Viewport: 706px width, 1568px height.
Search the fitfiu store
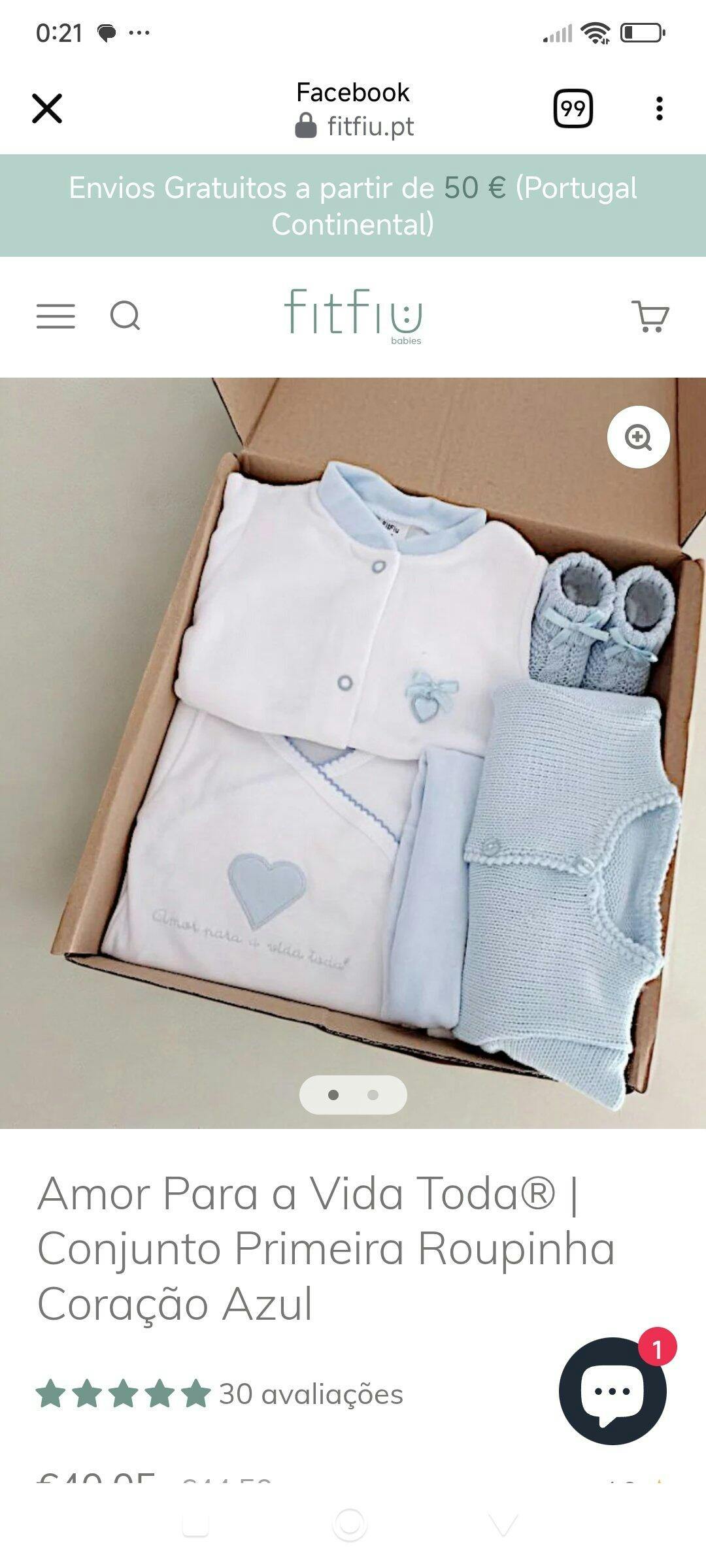point(125,316)
